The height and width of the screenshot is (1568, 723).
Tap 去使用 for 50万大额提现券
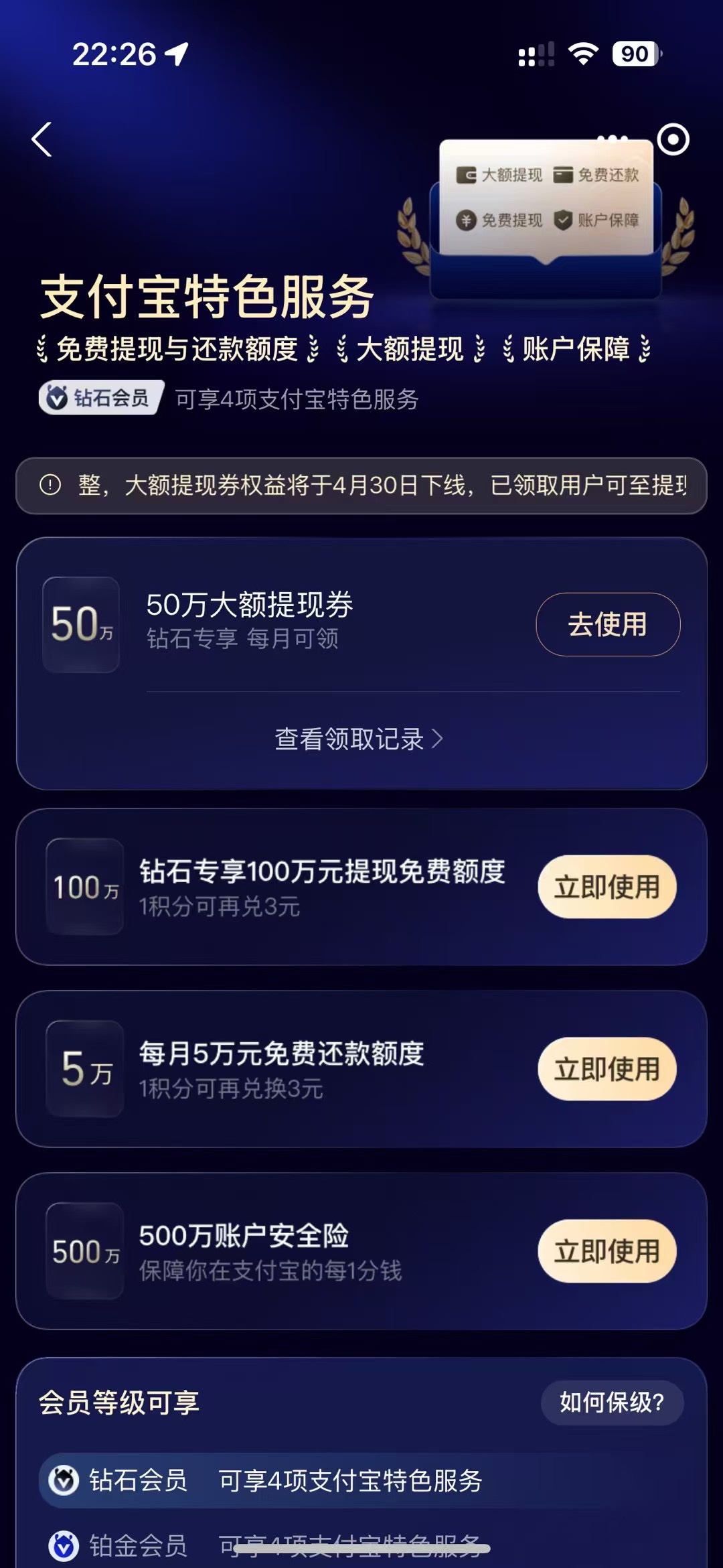[x=608, y=624]
